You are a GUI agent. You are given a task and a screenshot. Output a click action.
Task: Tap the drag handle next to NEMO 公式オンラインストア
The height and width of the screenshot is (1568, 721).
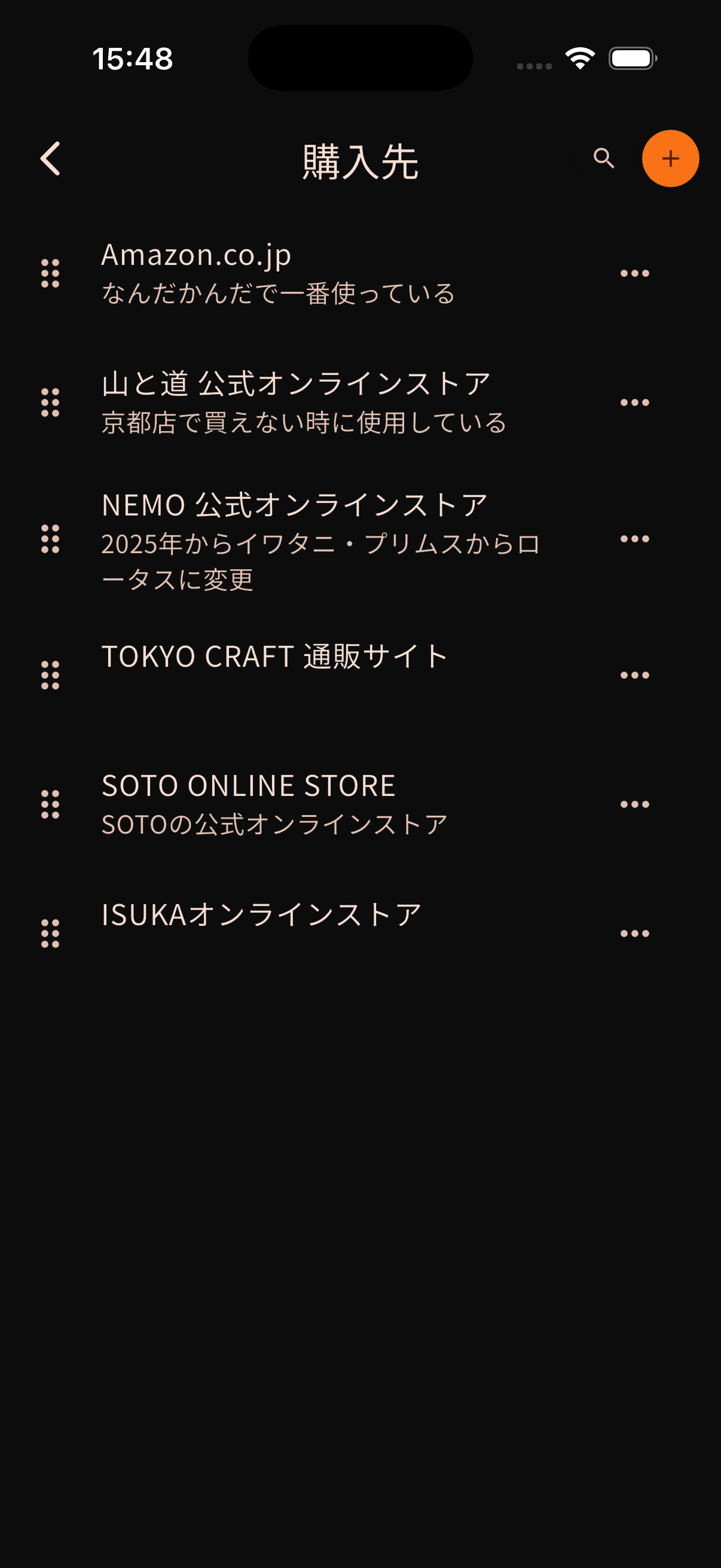coord(49,538)
